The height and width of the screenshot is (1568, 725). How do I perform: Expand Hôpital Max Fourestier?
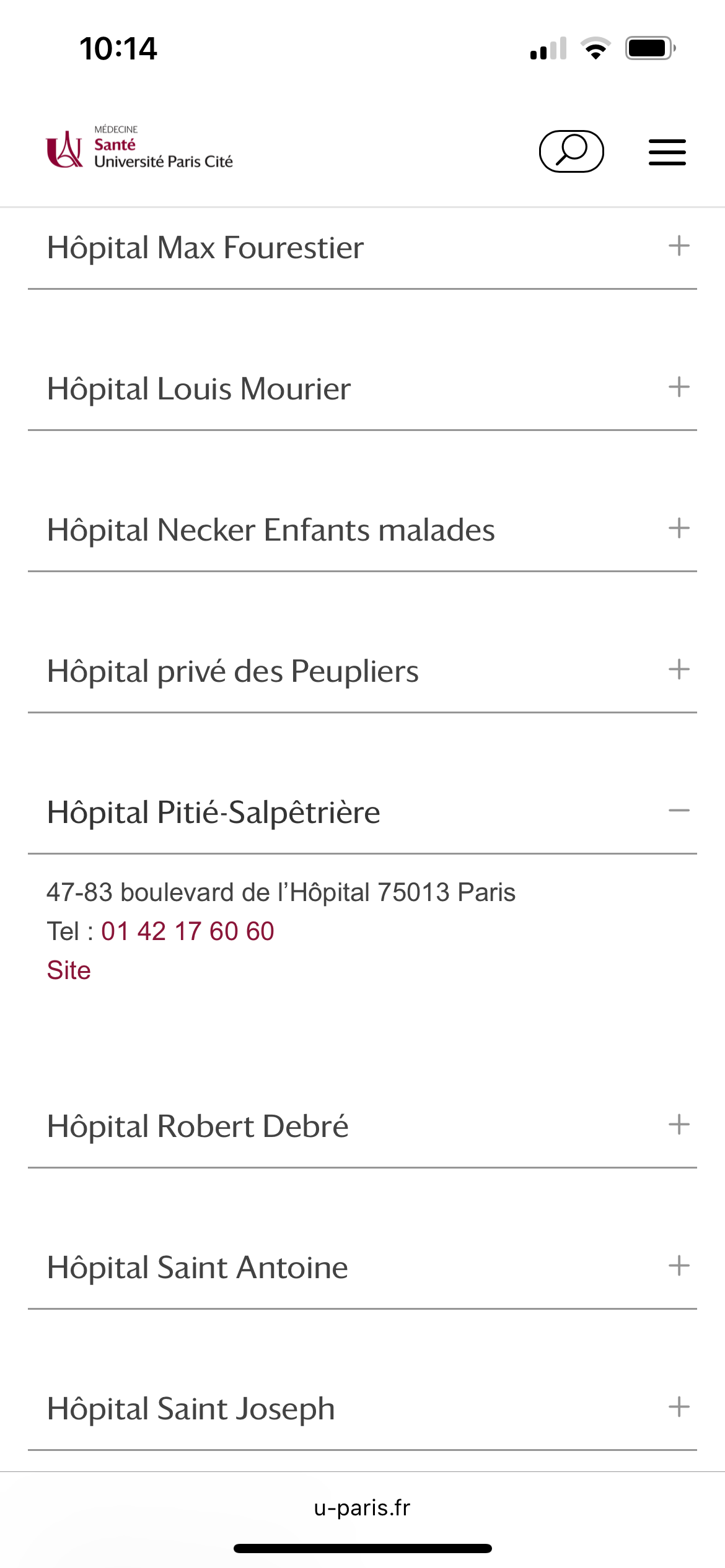362,248
